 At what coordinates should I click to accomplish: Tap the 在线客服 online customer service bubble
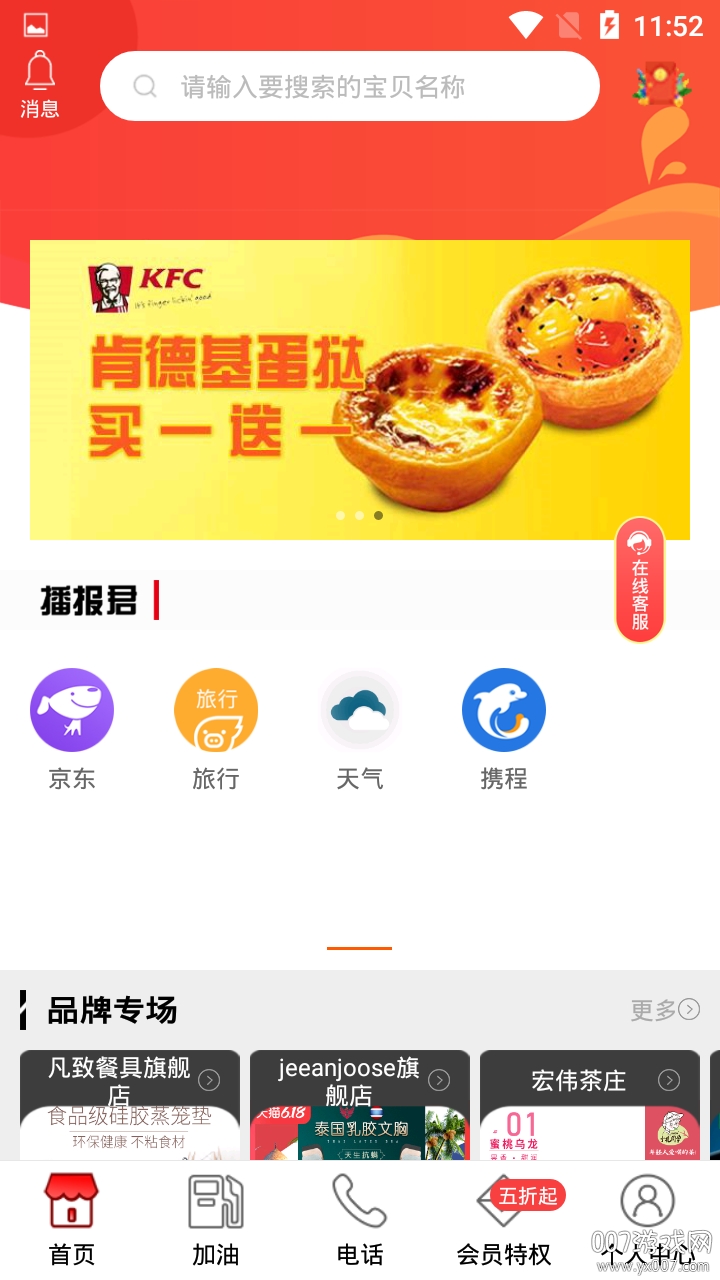(x=639, y=580)
